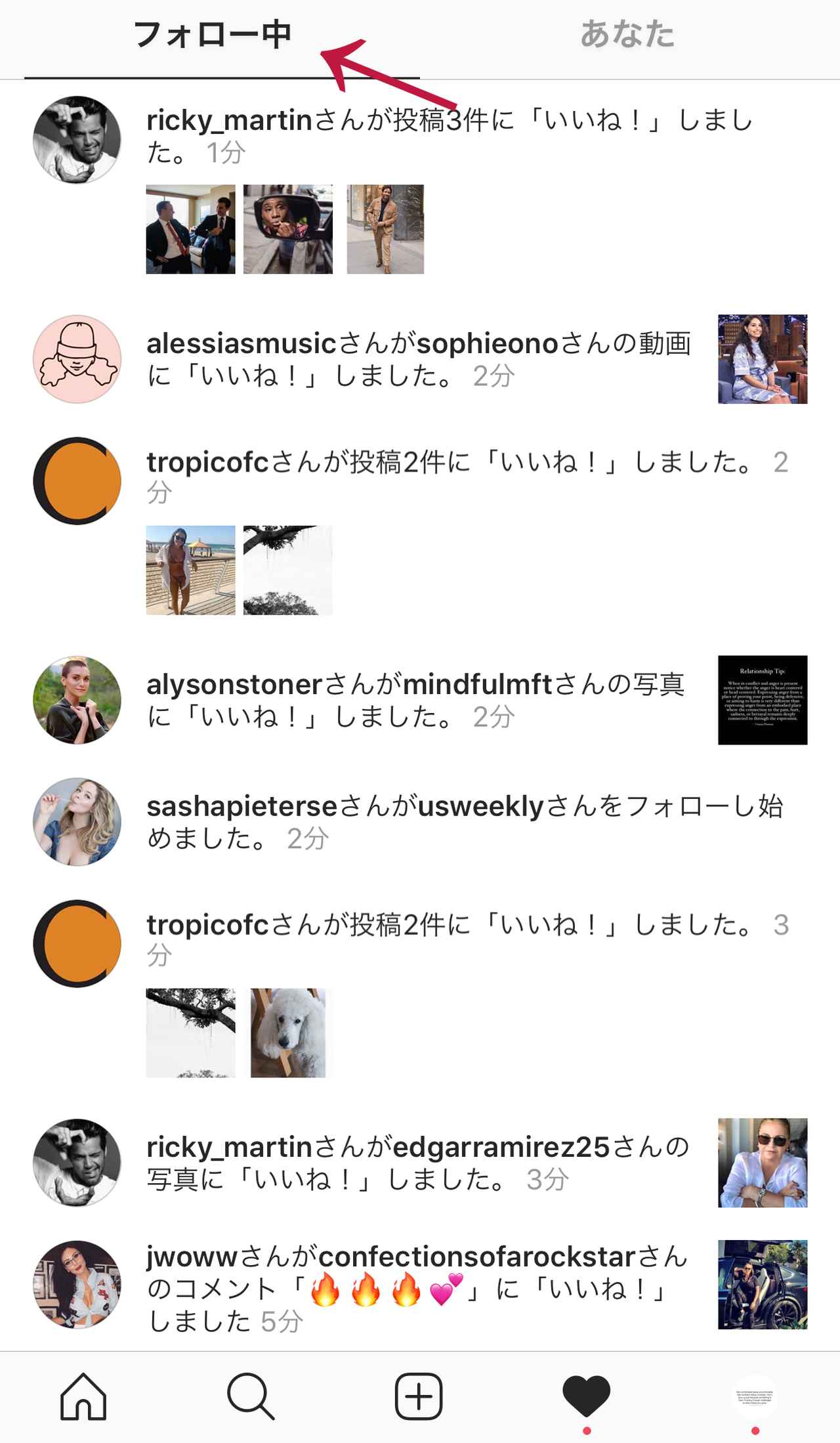The height and width of the screenshot is (1443, 840).
Task: View sophieono's video thumbnail
Action: click(763, 359)
